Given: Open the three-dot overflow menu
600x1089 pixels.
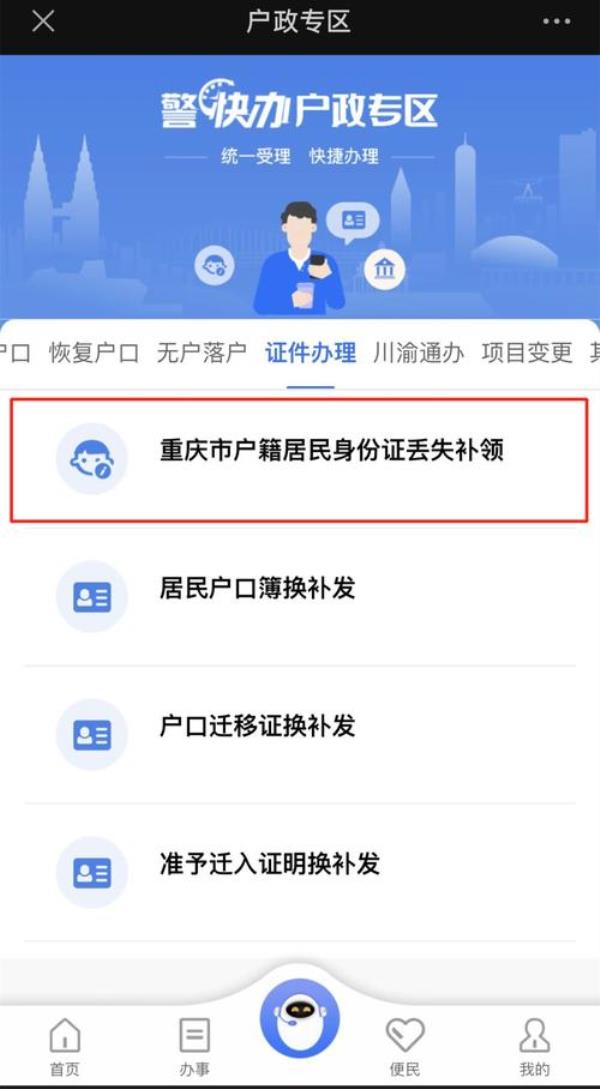Looking at the screenshot, I should tap(556, 22).
